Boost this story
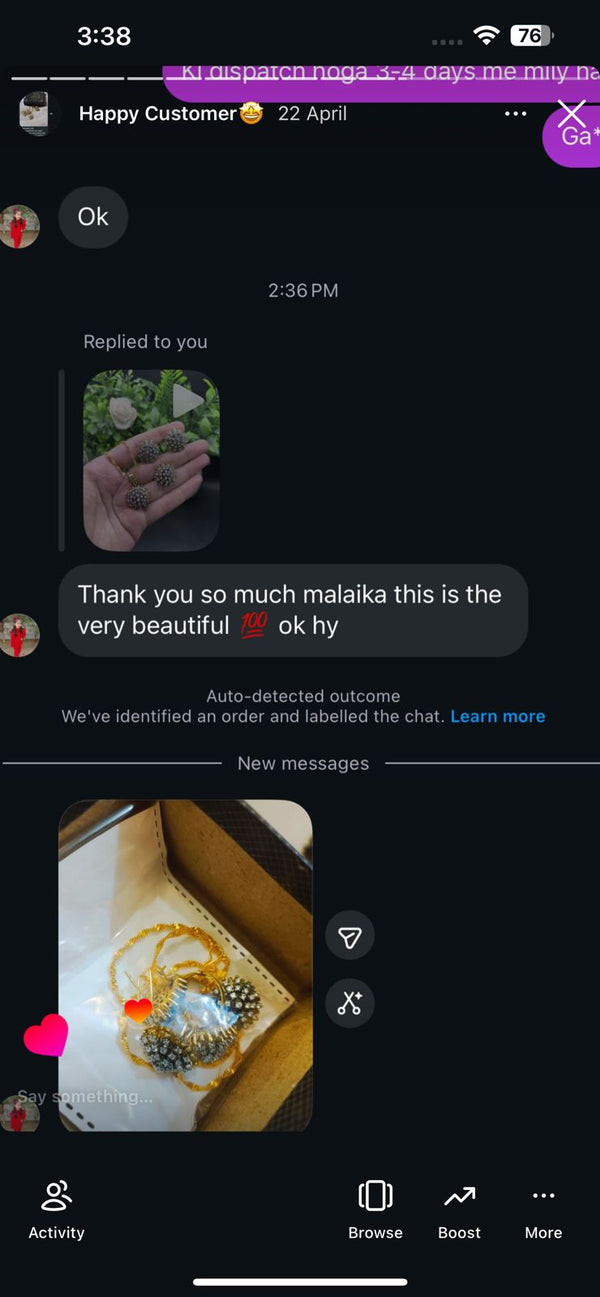The height and width of the screenshot is (1297, 600). pos(459,1210)
